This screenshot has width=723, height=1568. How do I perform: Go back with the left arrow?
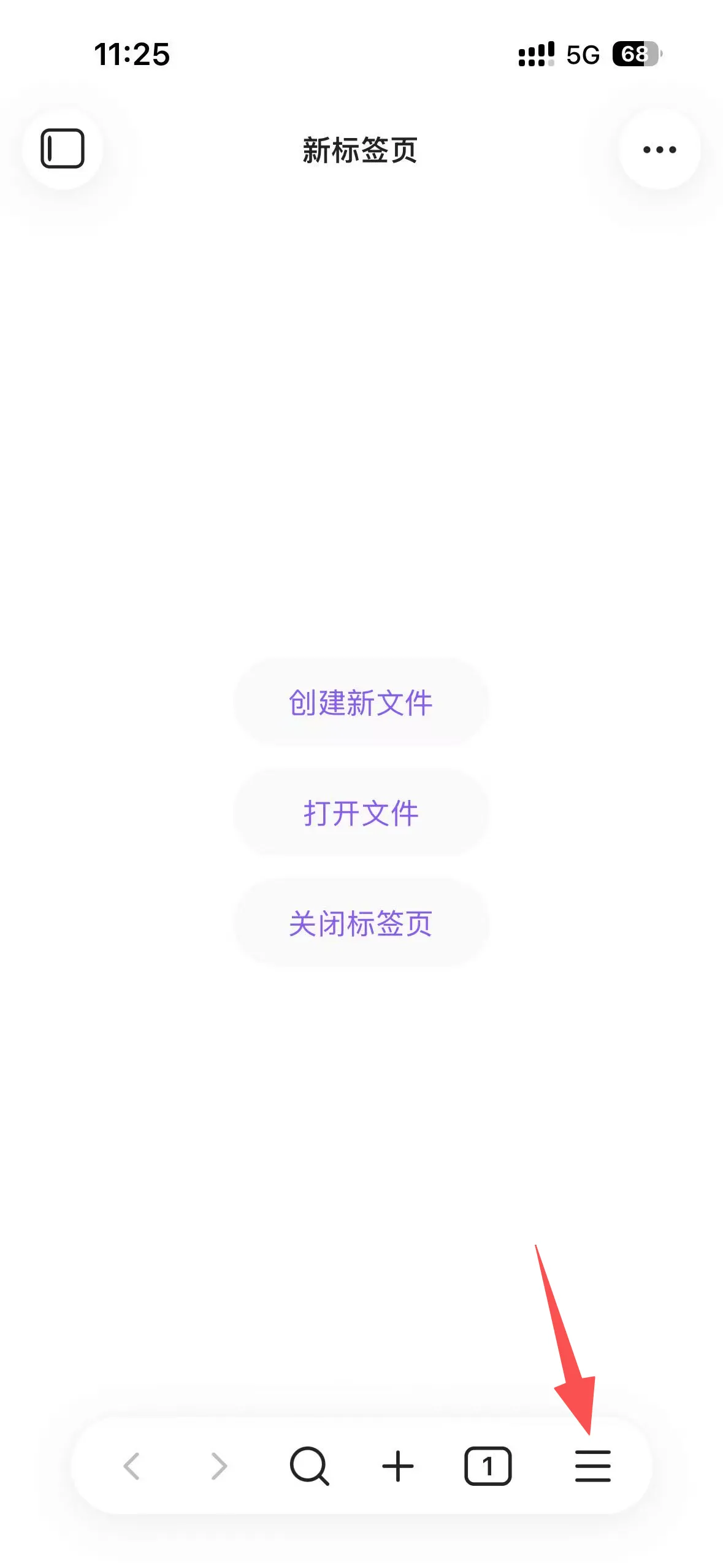point(132,1466)
